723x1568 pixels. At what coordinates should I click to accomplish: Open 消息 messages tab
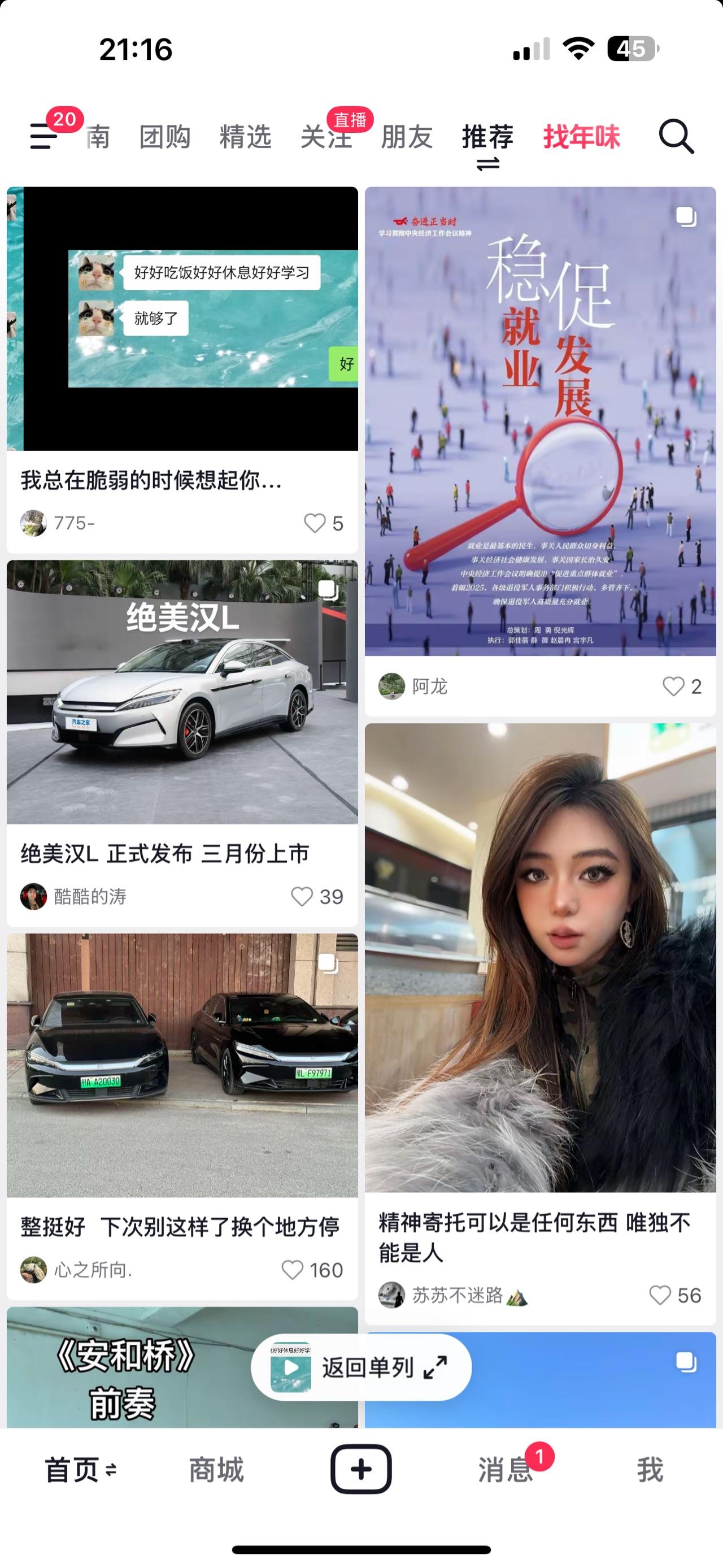coord(505,1470)
